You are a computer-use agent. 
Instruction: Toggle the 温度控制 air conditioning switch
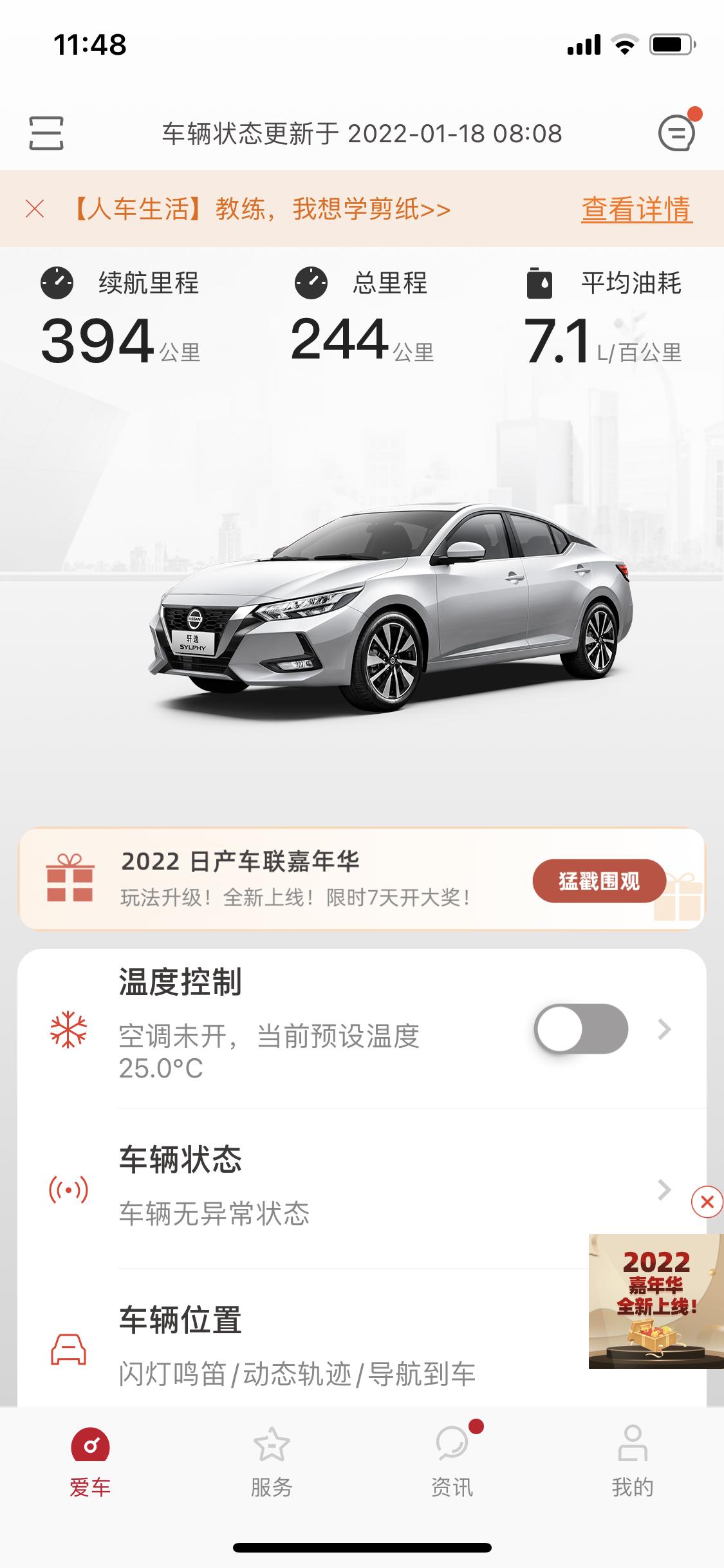pyautogui.click(x=580, y=1029)
